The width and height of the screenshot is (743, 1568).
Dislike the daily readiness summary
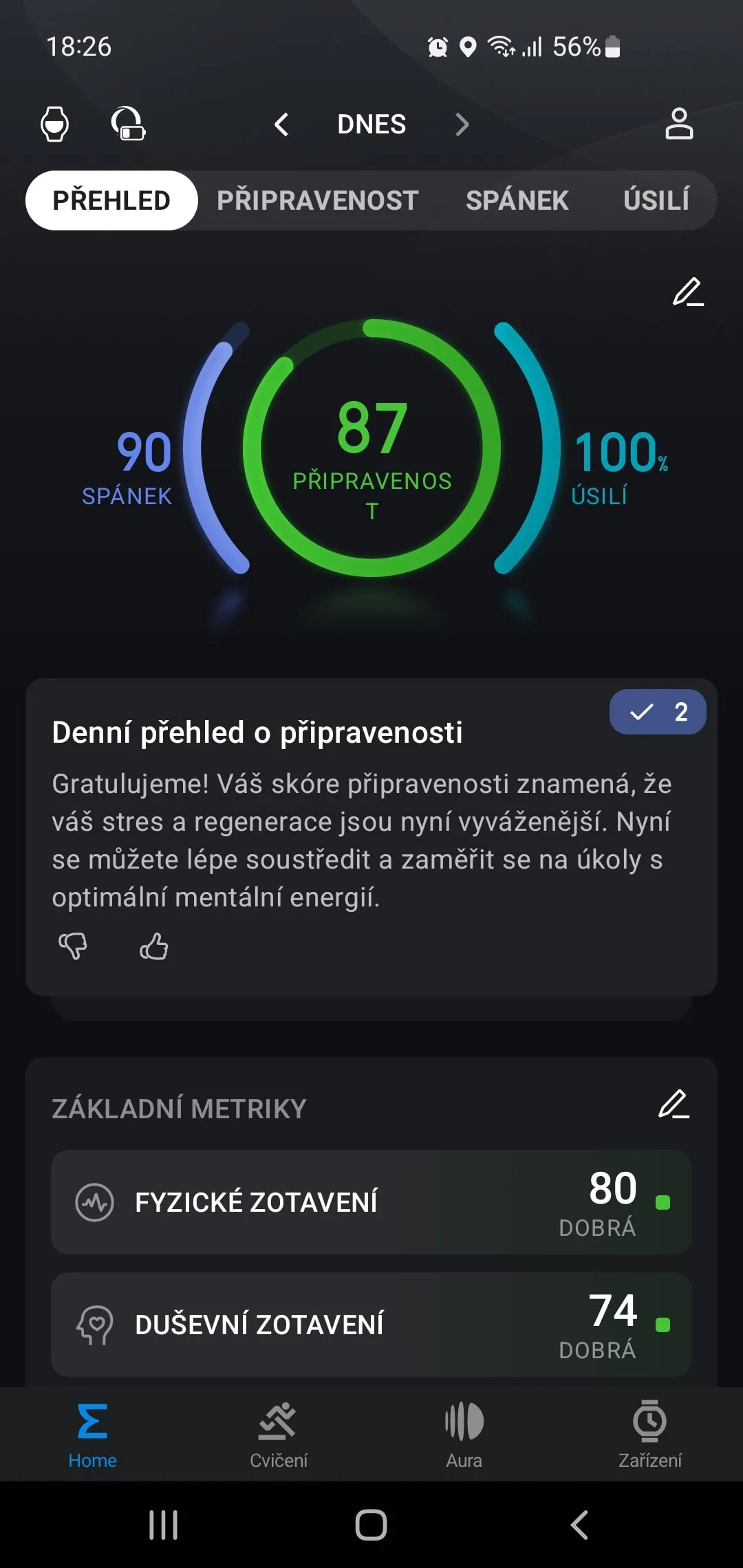point(73,946)
